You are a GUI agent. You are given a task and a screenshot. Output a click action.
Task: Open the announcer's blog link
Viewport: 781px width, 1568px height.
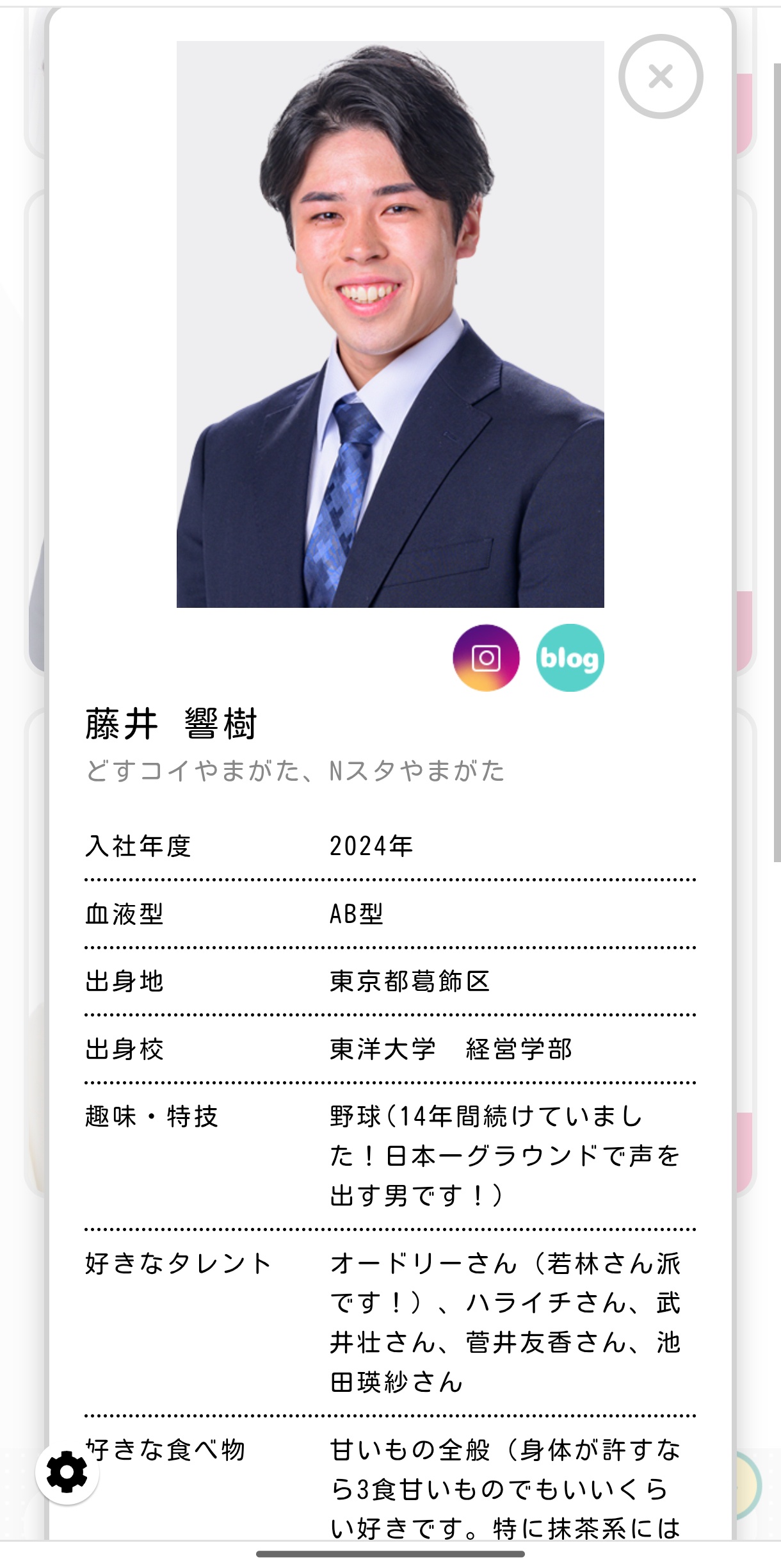(570, 658)
